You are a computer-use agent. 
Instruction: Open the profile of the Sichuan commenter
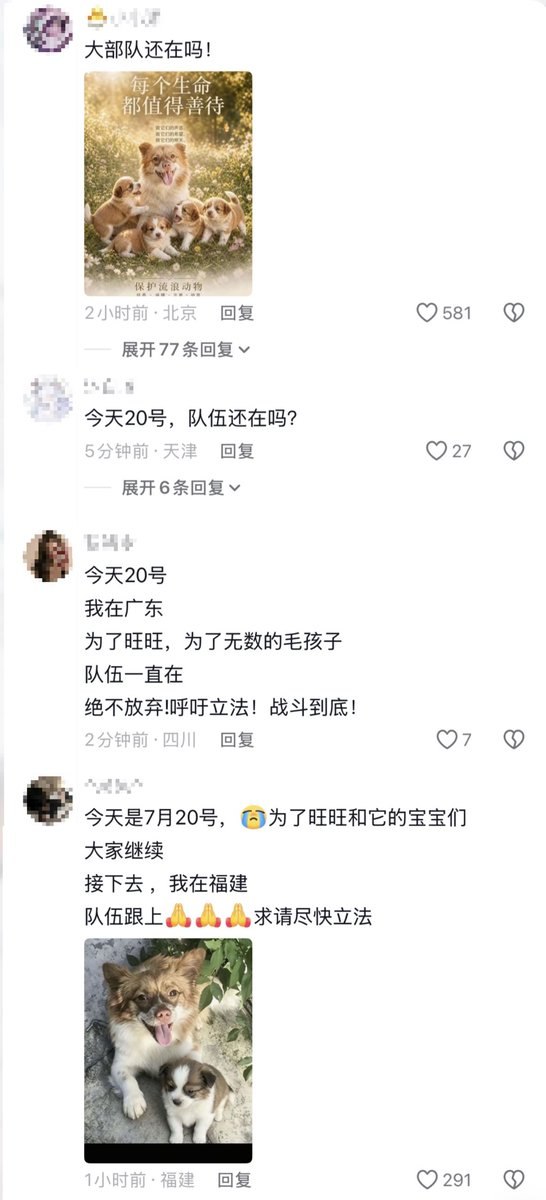(47, 557)
